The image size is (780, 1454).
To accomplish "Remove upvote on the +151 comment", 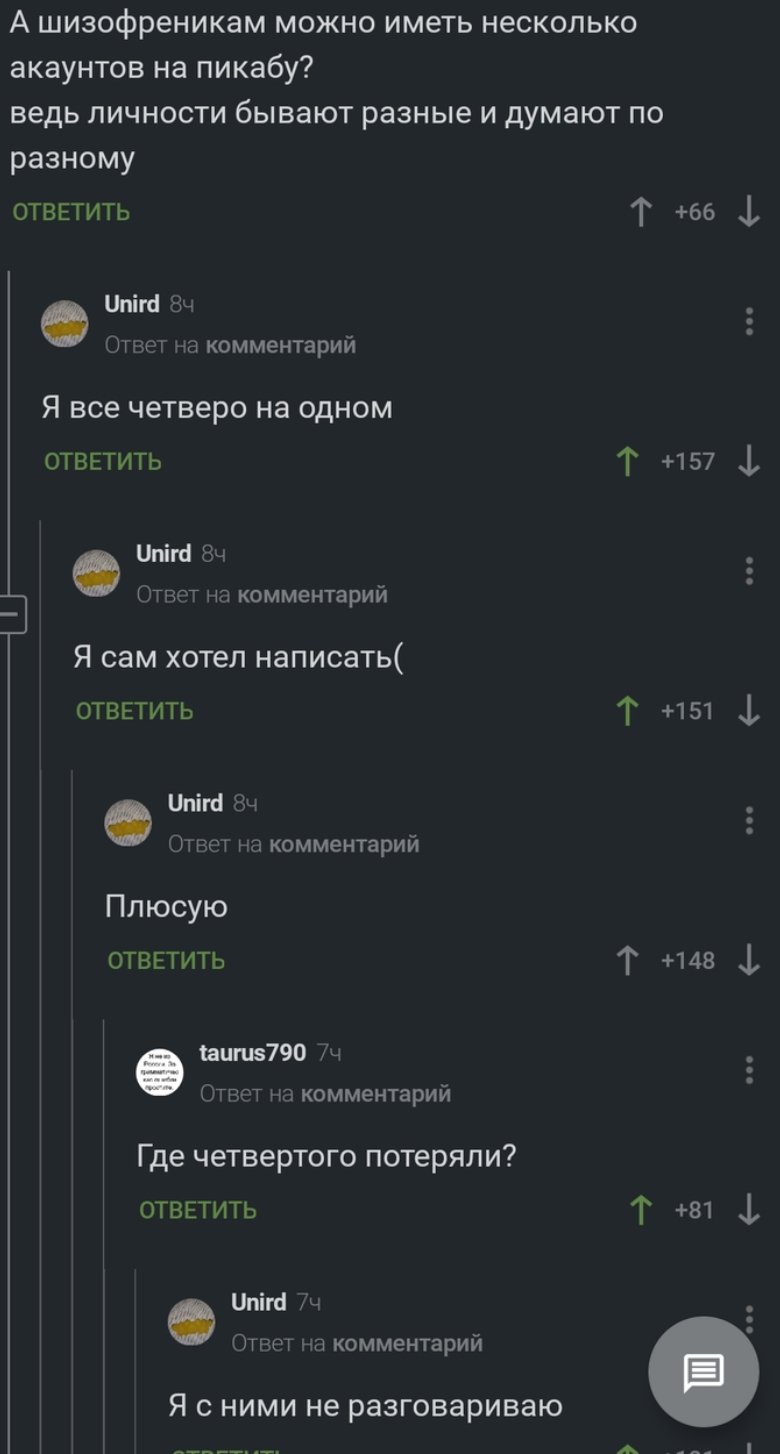I will (627, 711).
